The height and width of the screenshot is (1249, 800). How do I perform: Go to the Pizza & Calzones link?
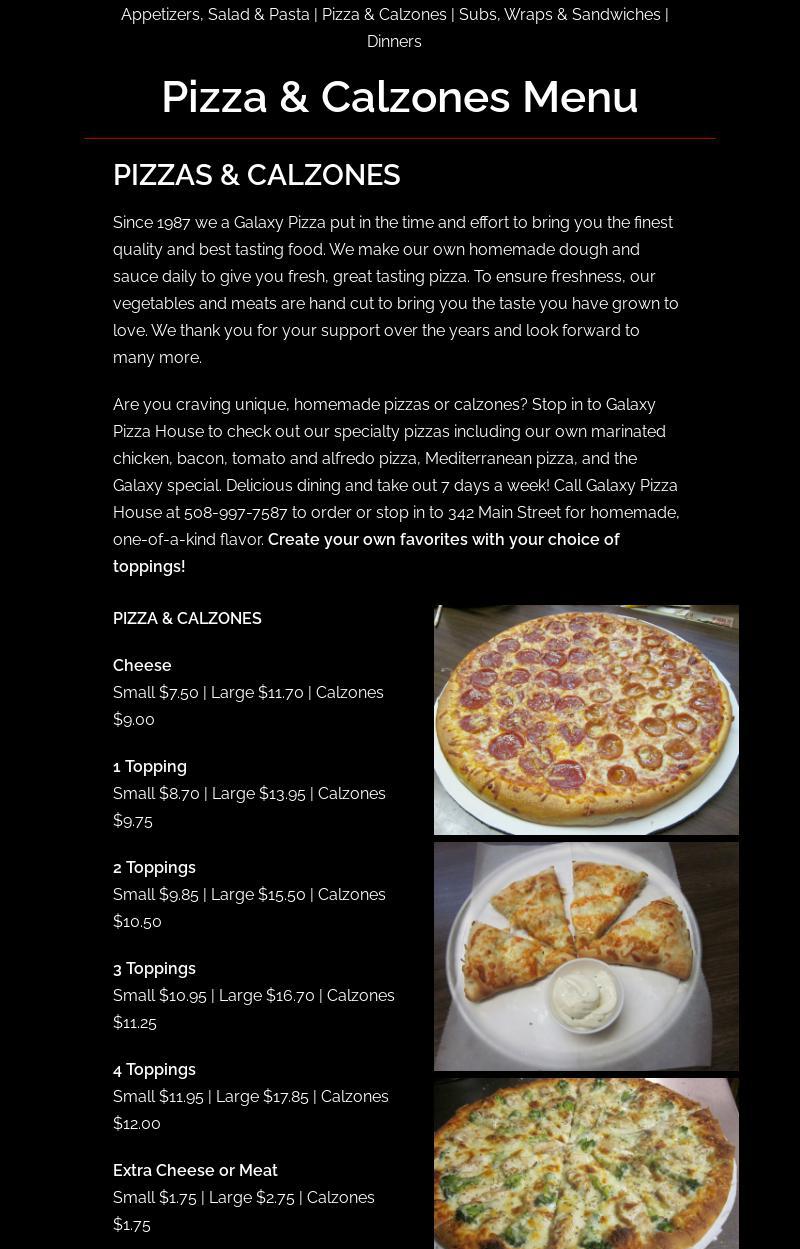(x=384, y=15)
